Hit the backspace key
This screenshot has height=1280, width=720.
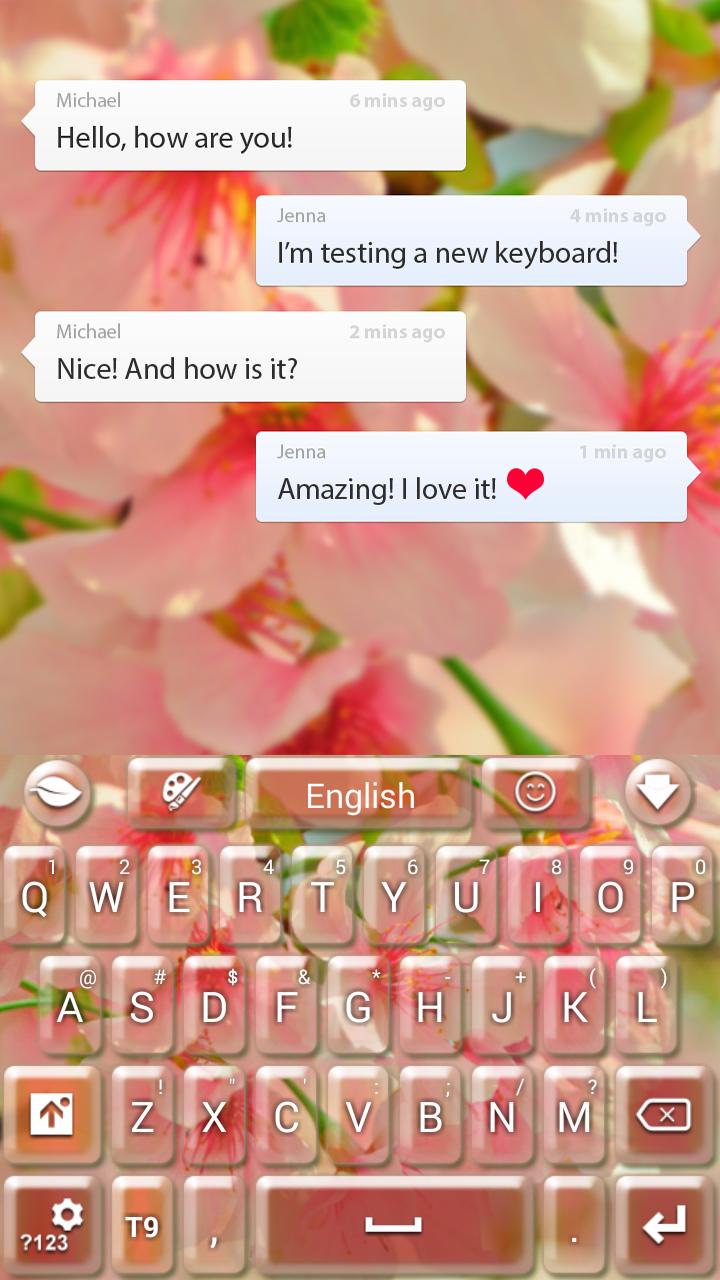point(664,1115)
